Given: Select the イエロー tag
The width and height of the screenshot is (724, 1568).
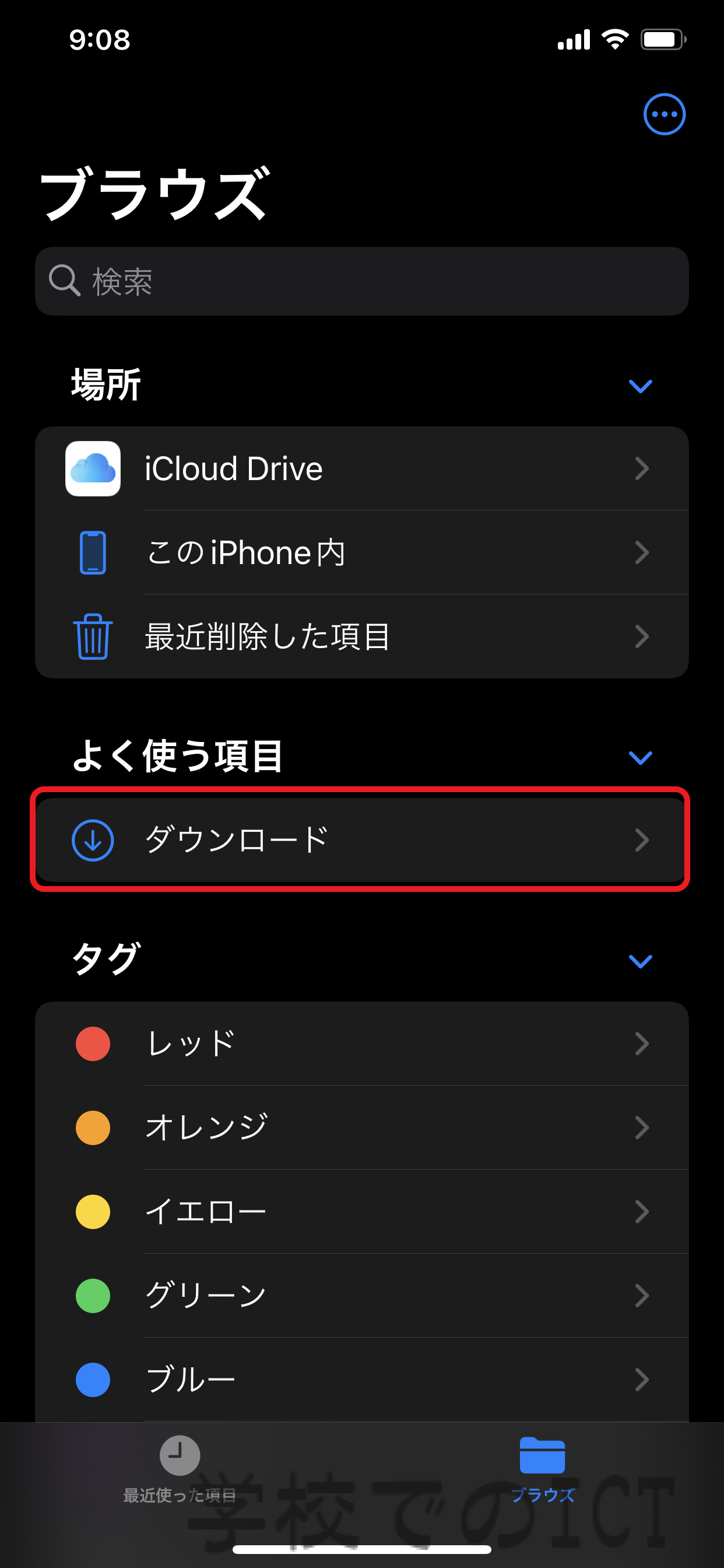Looking at the screenshot, I should 362,1212.
